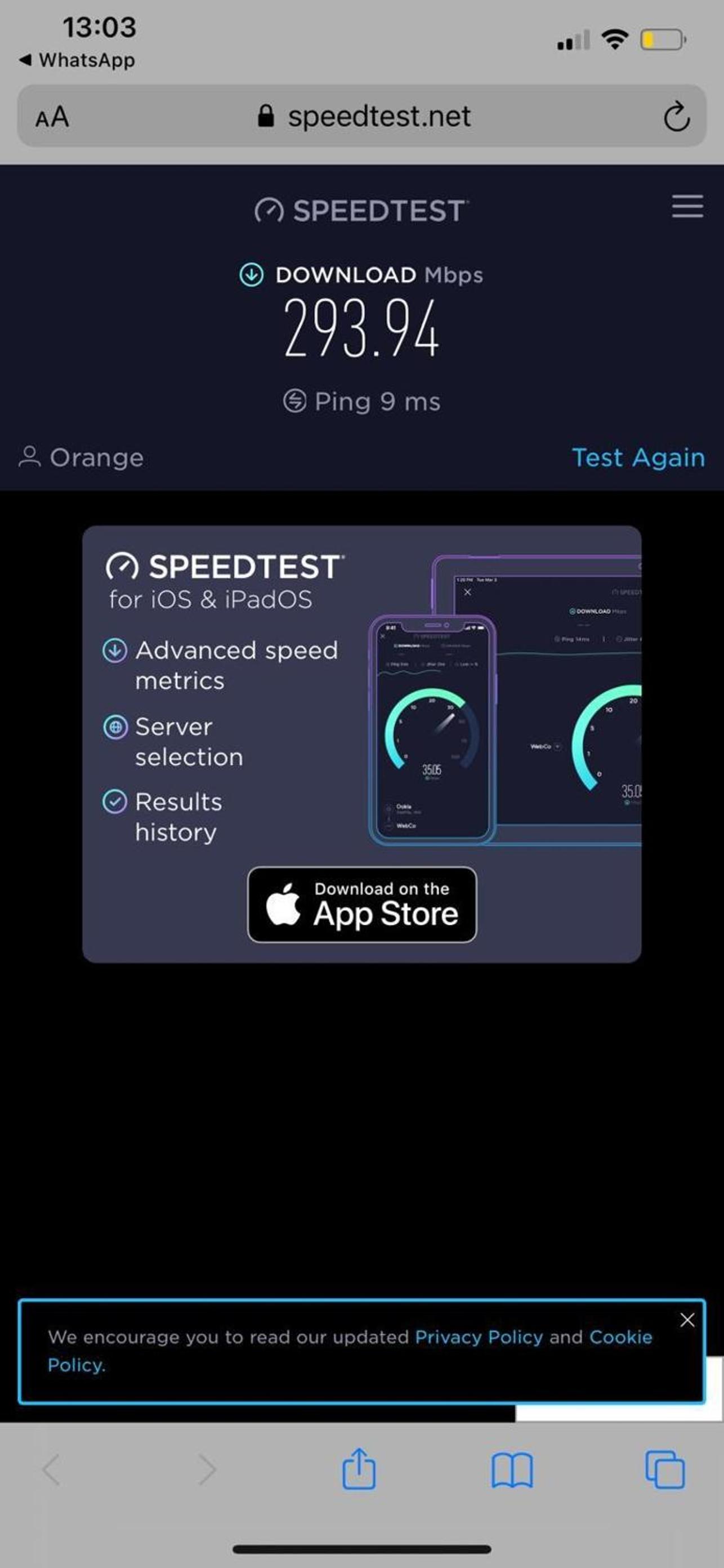Tap Test Again to rerun the test

point(638,458)
